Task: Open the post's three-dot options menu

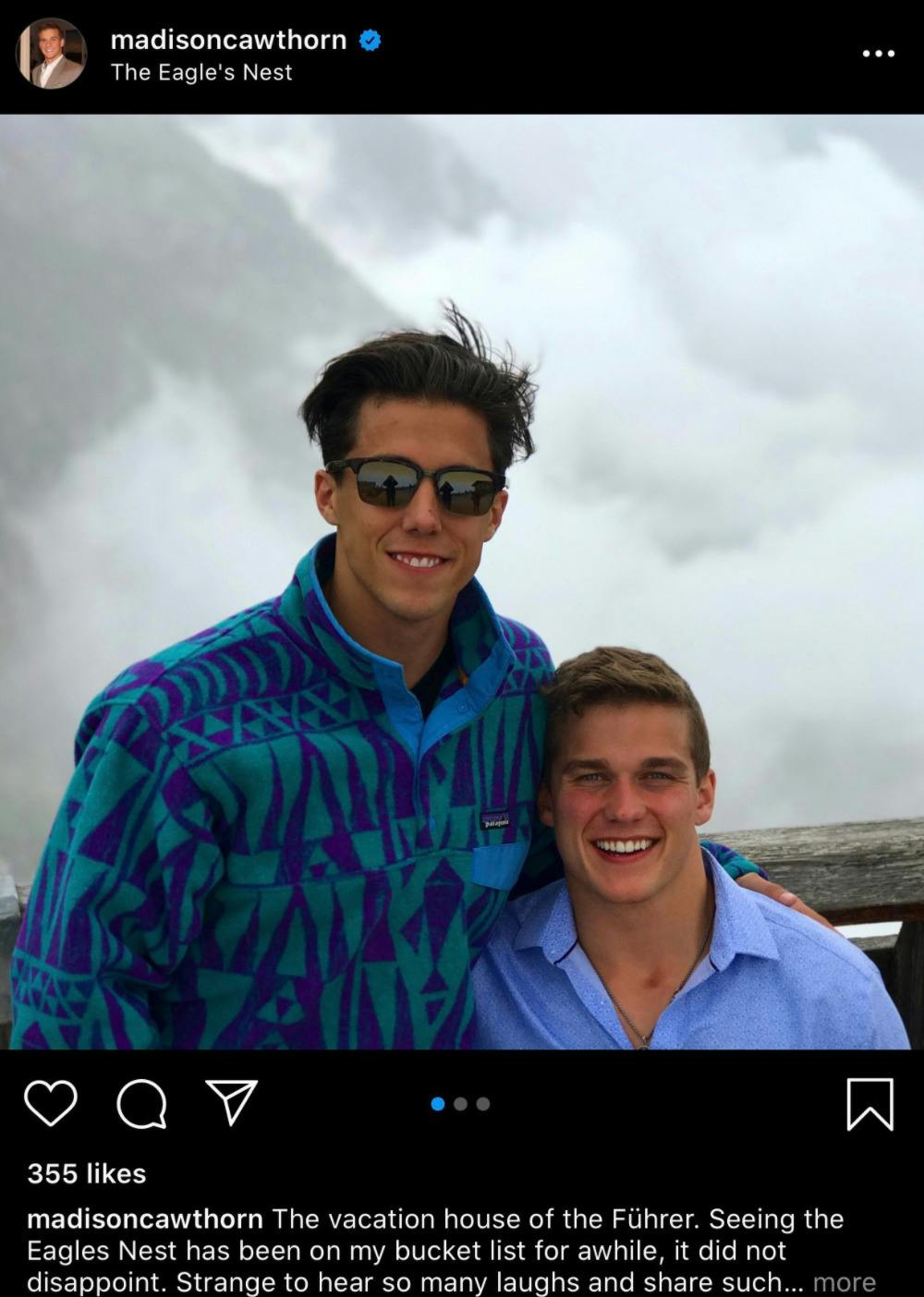Action: click(x=877, y=54)
